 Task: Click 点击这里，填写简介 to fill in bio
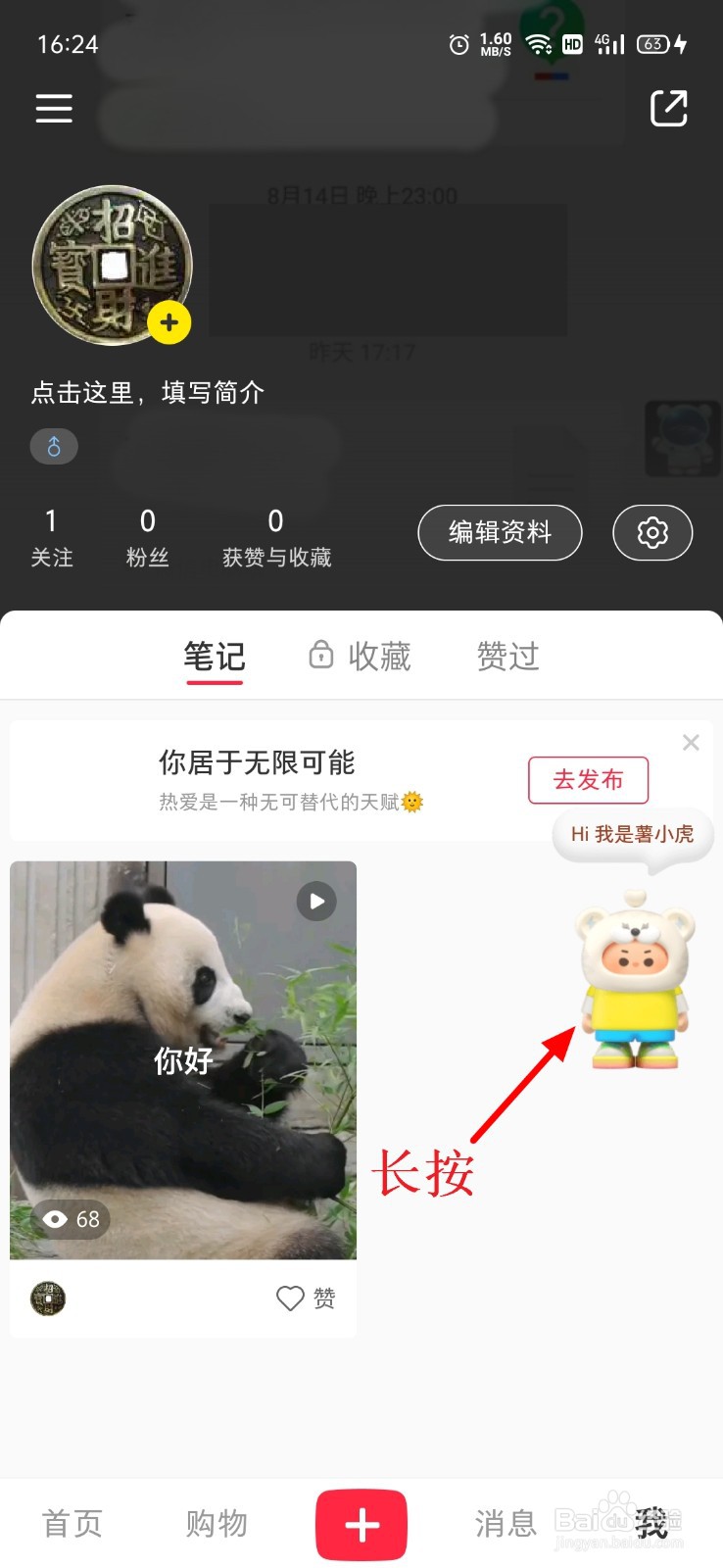[x=147, y=392]
